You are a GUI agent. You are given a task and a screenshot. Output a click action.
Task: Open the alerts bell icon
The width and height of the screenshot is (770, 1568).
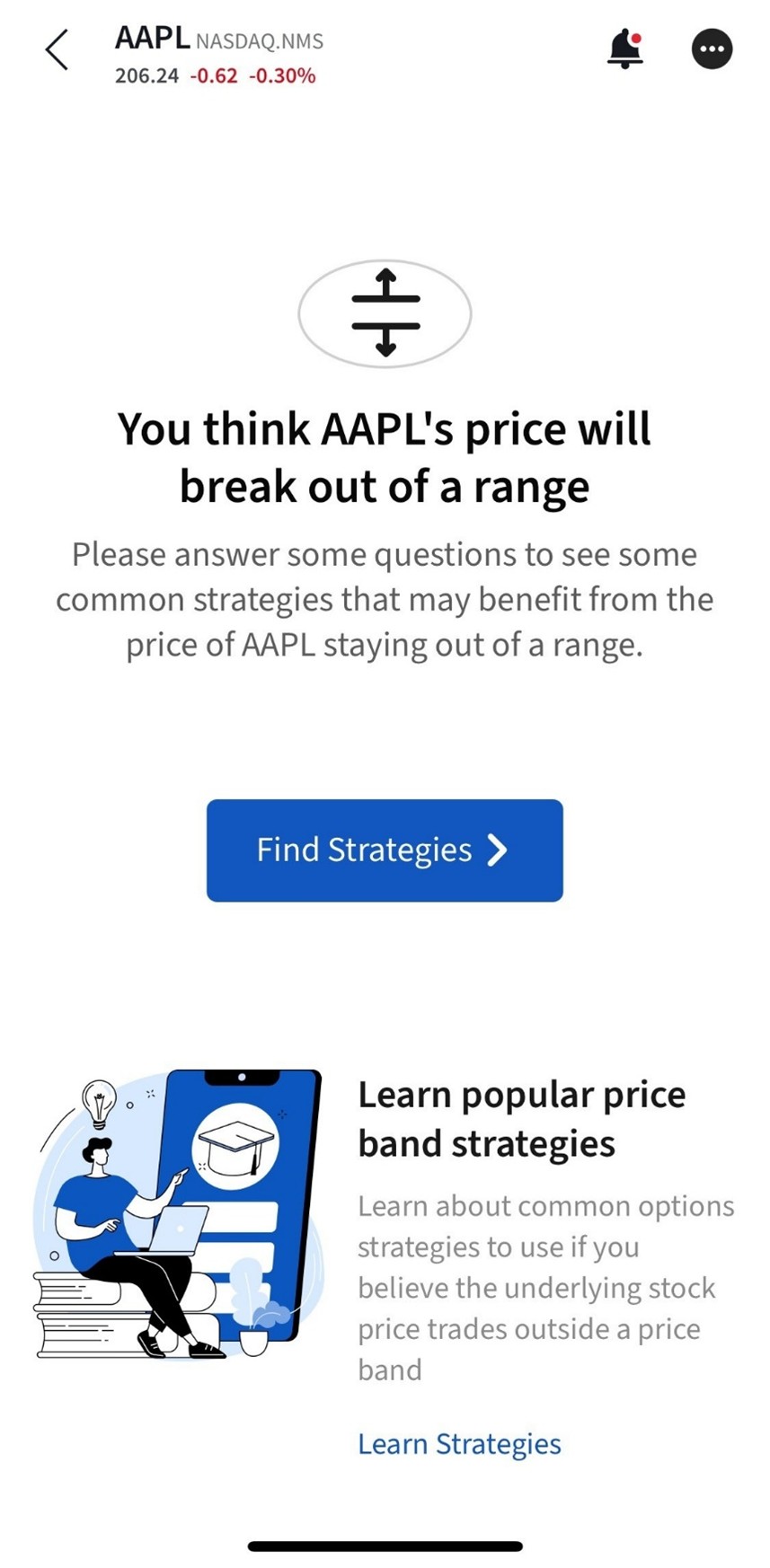coord(625,48)
